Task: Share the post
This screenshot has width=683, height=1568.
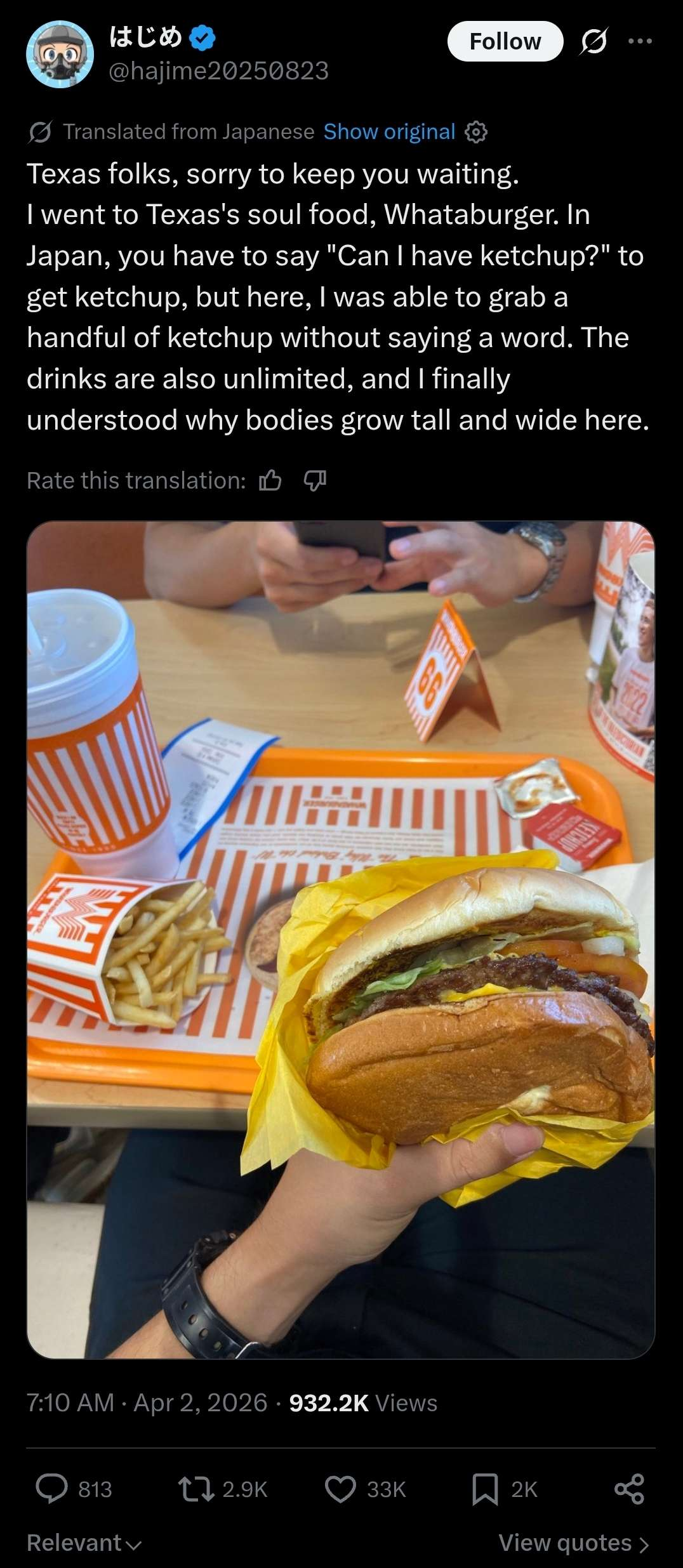Action: point(629,1489)
